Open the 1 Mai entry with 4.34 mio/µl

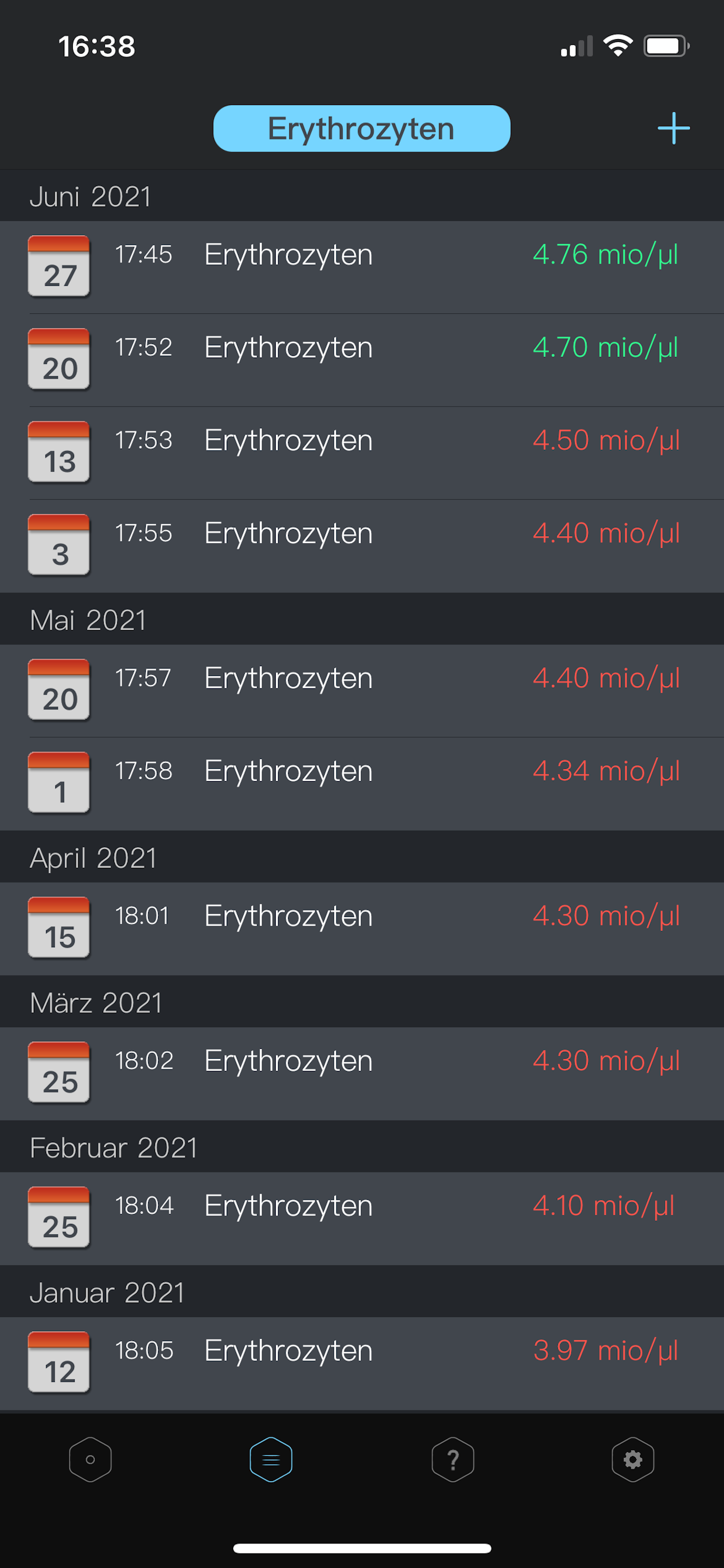click(x=362, y=783)
